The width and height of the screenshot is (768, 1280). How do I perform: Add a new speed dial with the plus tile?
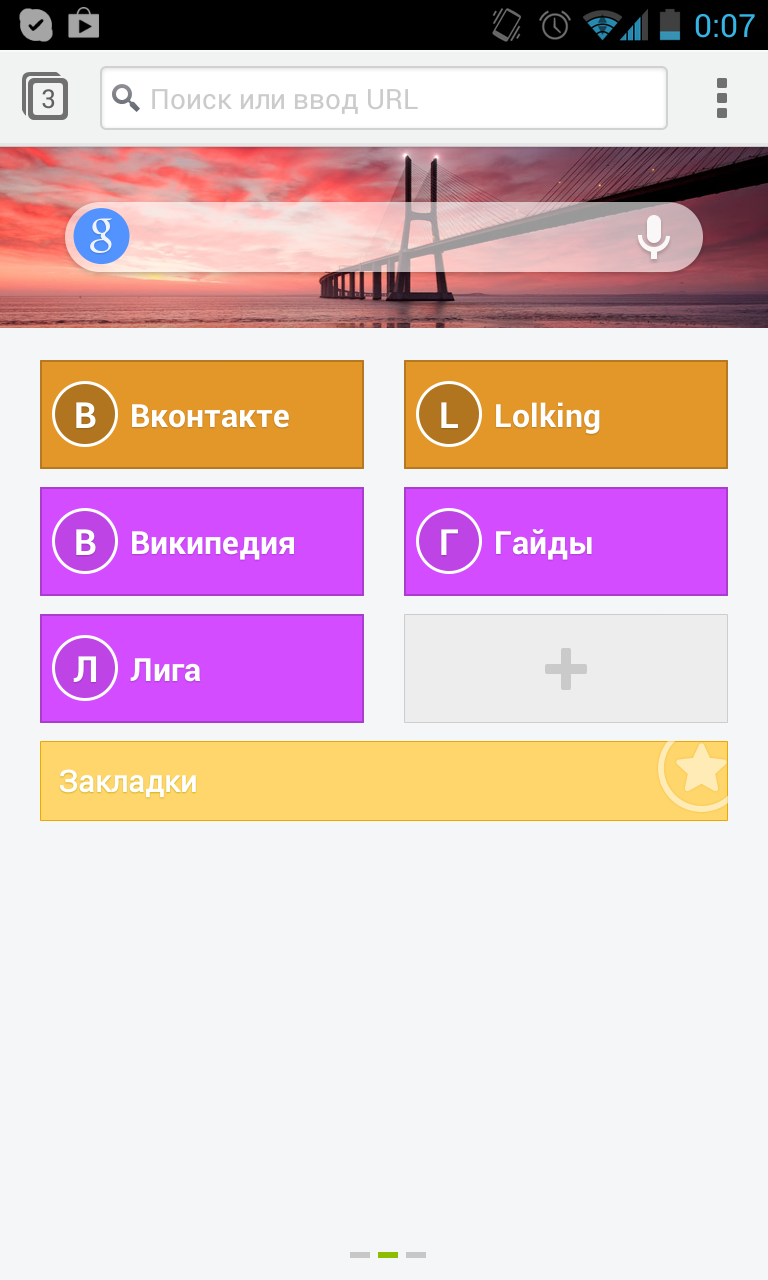click(x=566, y=669)
